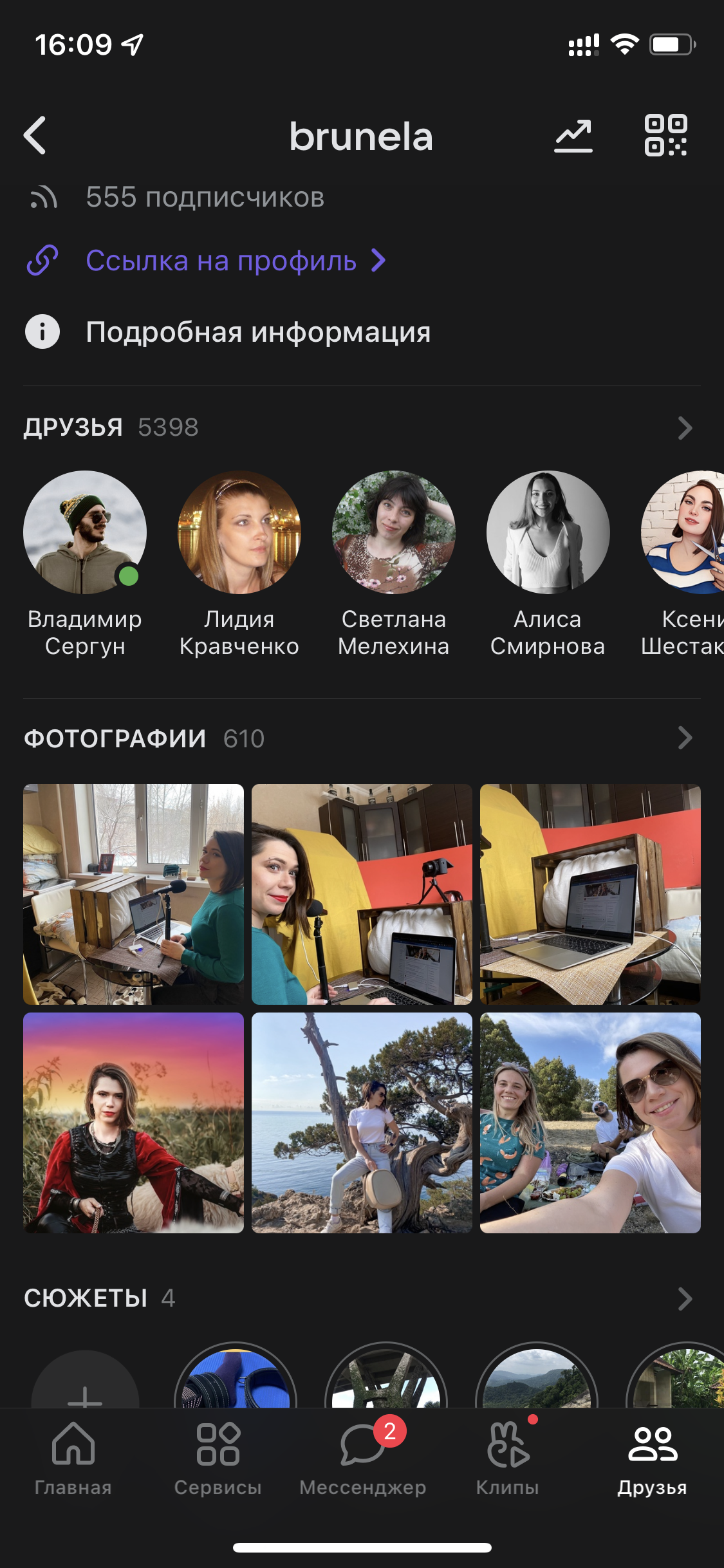This screenshot has height=1568, width=724.
Task: Open the Мессенджер tab
Action: click(x=362, y=1459)
